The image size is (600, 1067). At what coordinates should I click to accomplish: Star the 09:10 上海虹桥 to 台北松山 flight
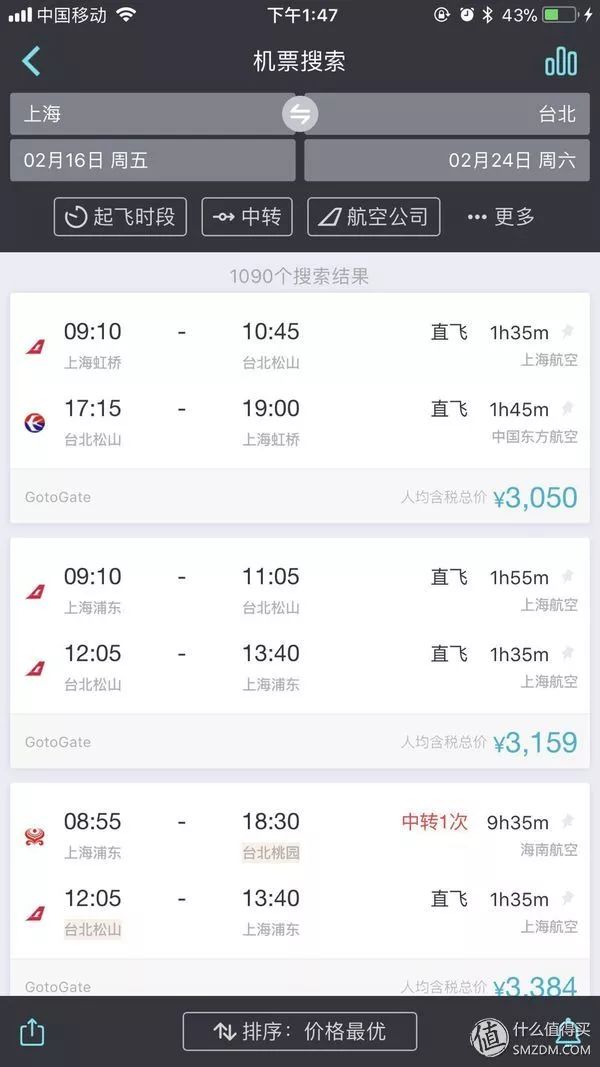click(x=567, y=331)
